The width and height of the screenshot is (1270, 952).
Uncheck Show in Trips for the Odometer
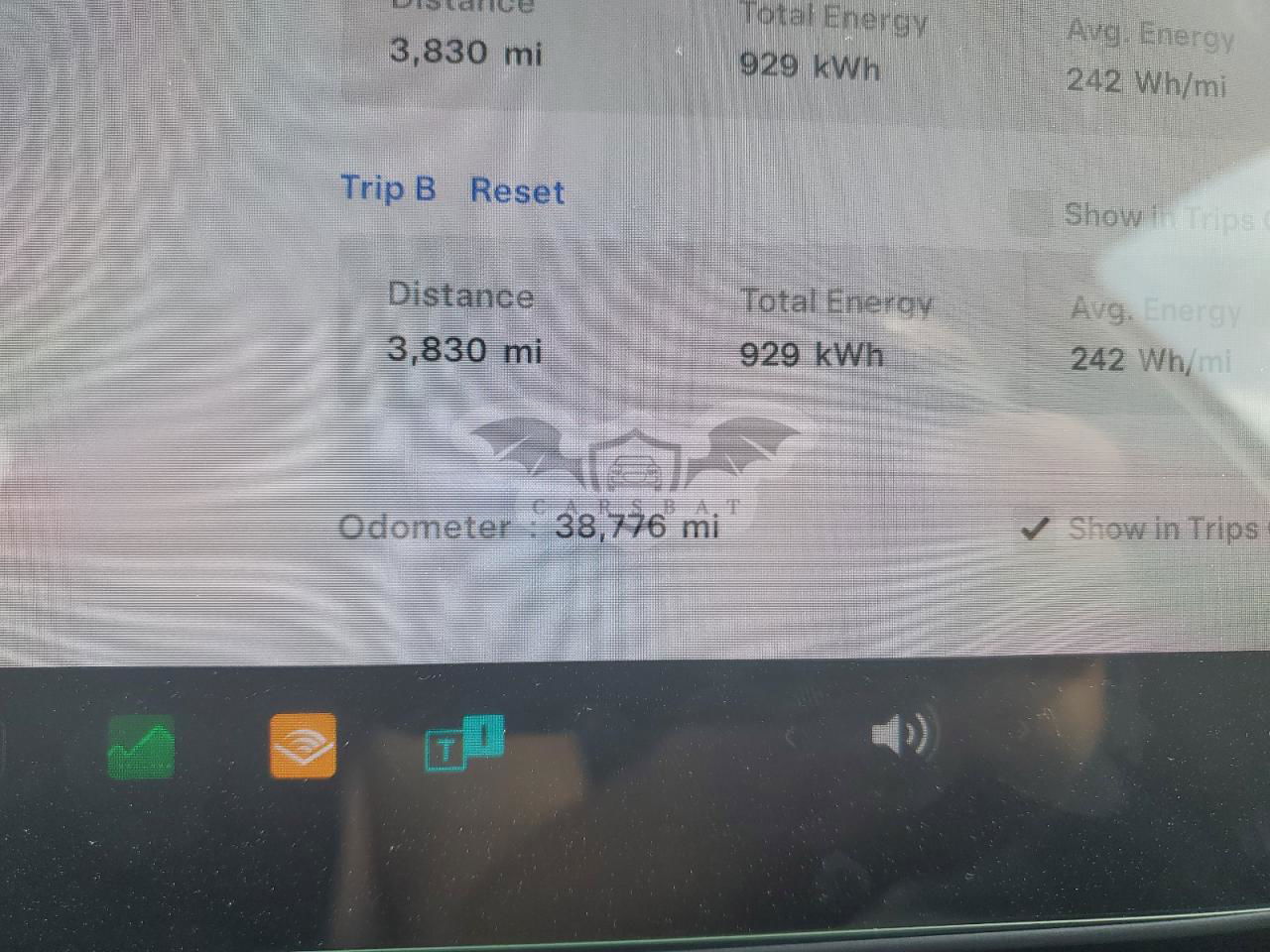point(1035,530)
